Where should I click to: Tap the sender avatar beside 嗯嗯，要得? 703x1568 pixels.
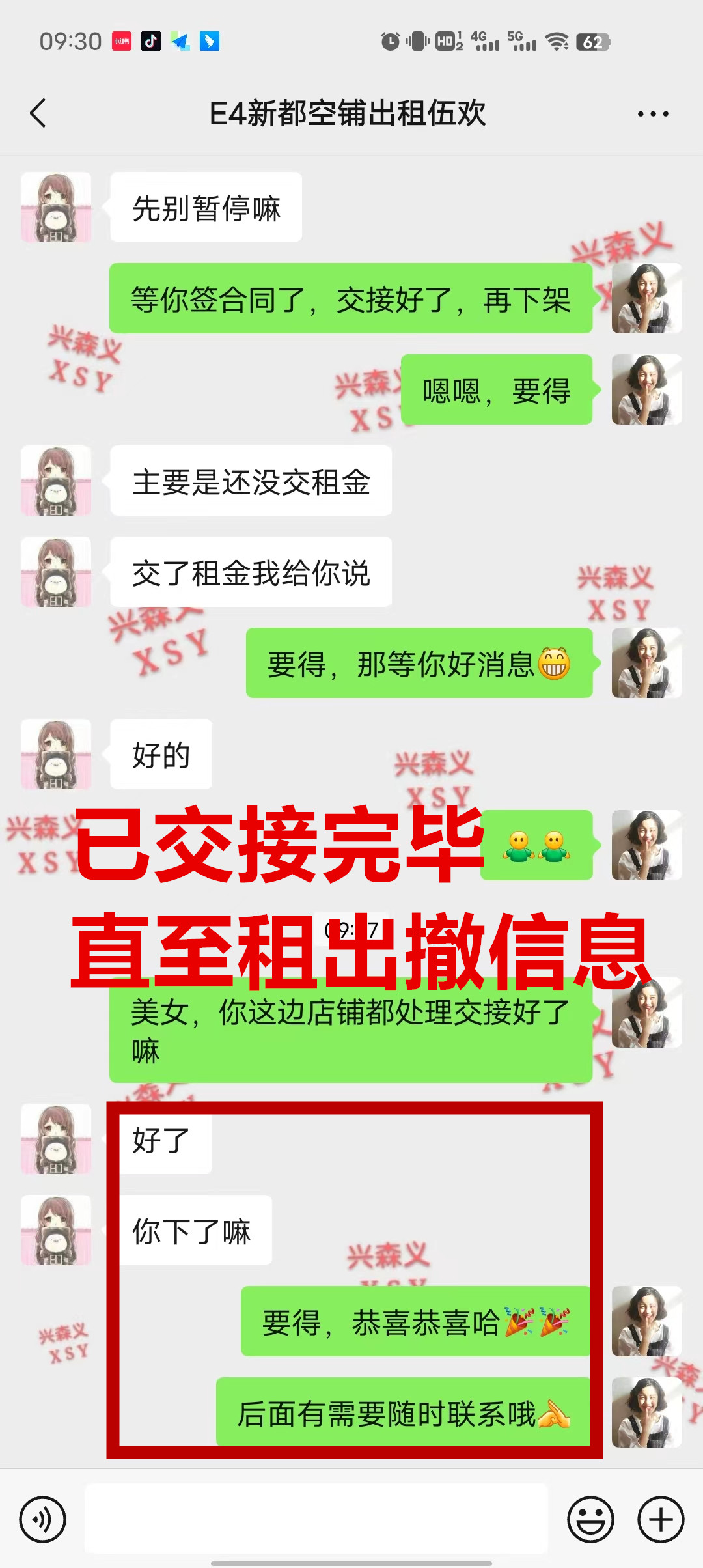click(646, 389)
